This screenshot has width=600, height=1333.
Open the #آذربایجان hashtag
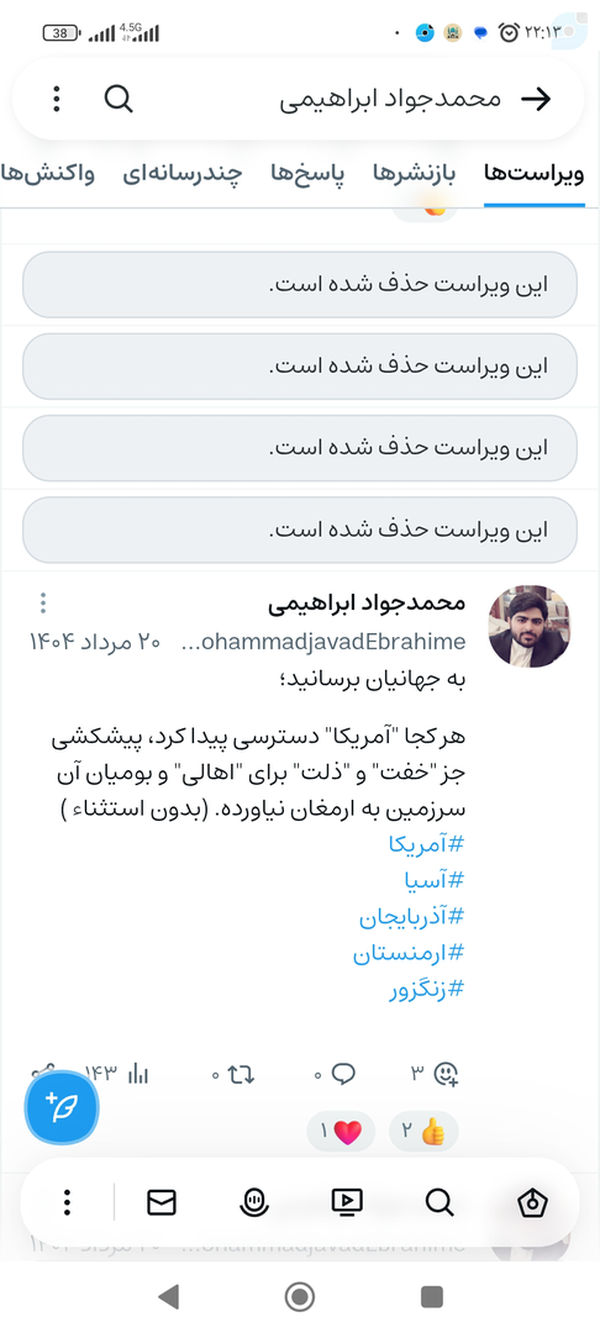[412, 916]
